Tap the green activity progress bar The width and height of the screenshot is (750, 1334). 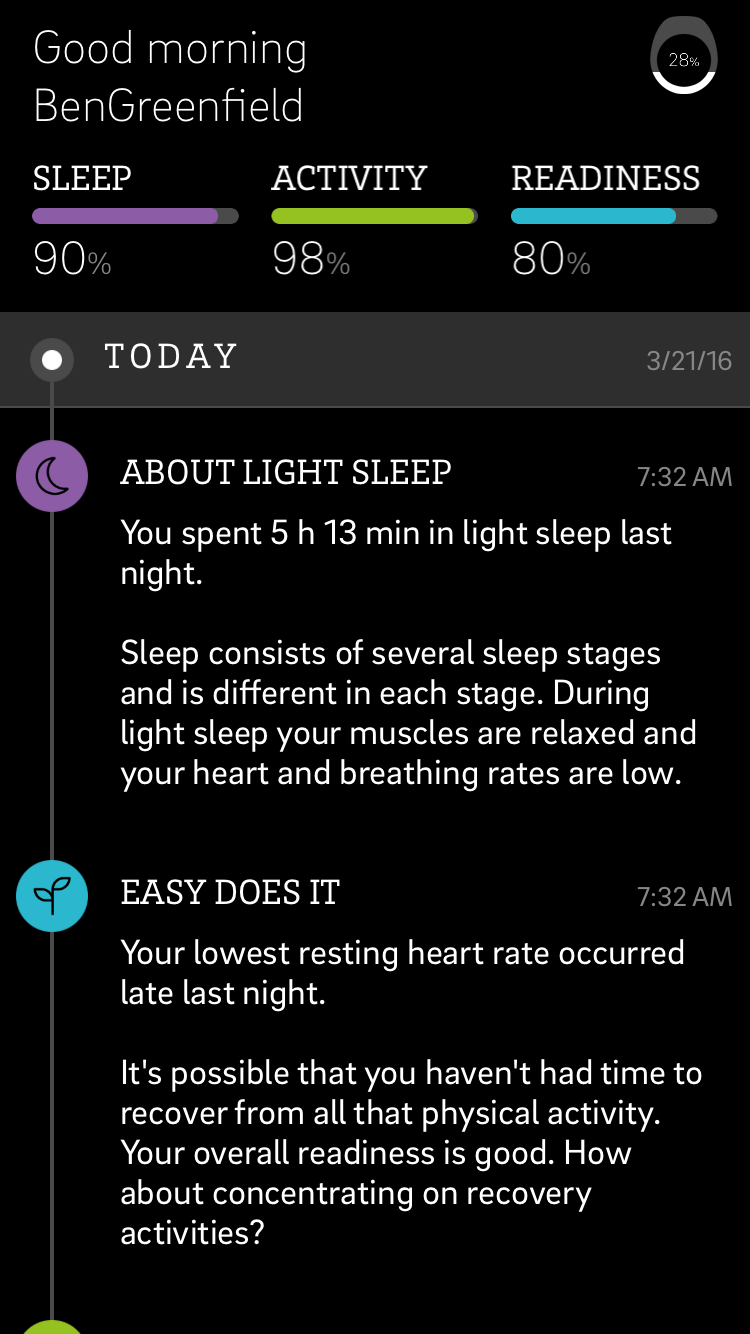point(374,215)
